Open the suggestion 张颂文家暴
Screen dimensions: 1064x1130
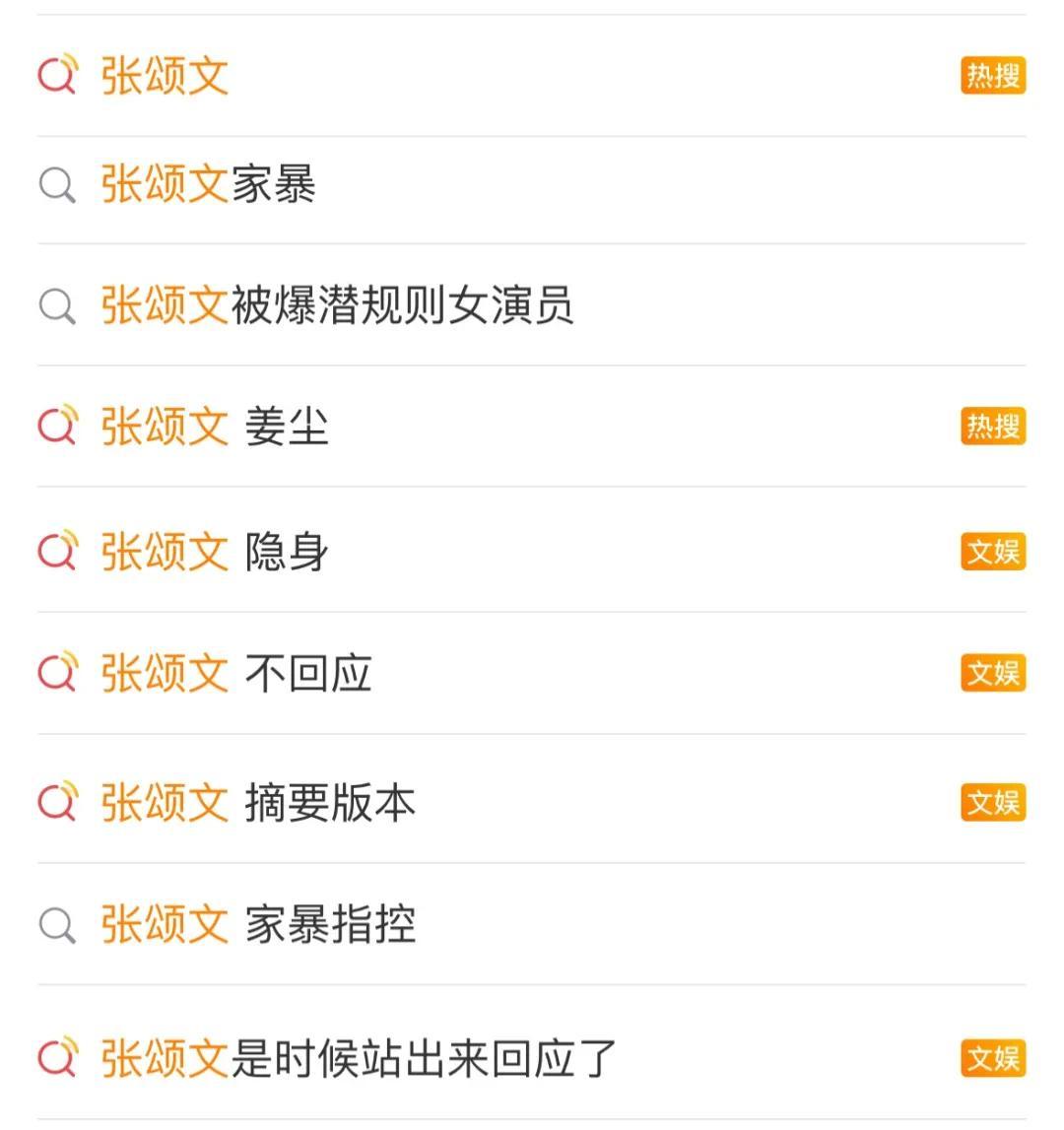[208, 184]
